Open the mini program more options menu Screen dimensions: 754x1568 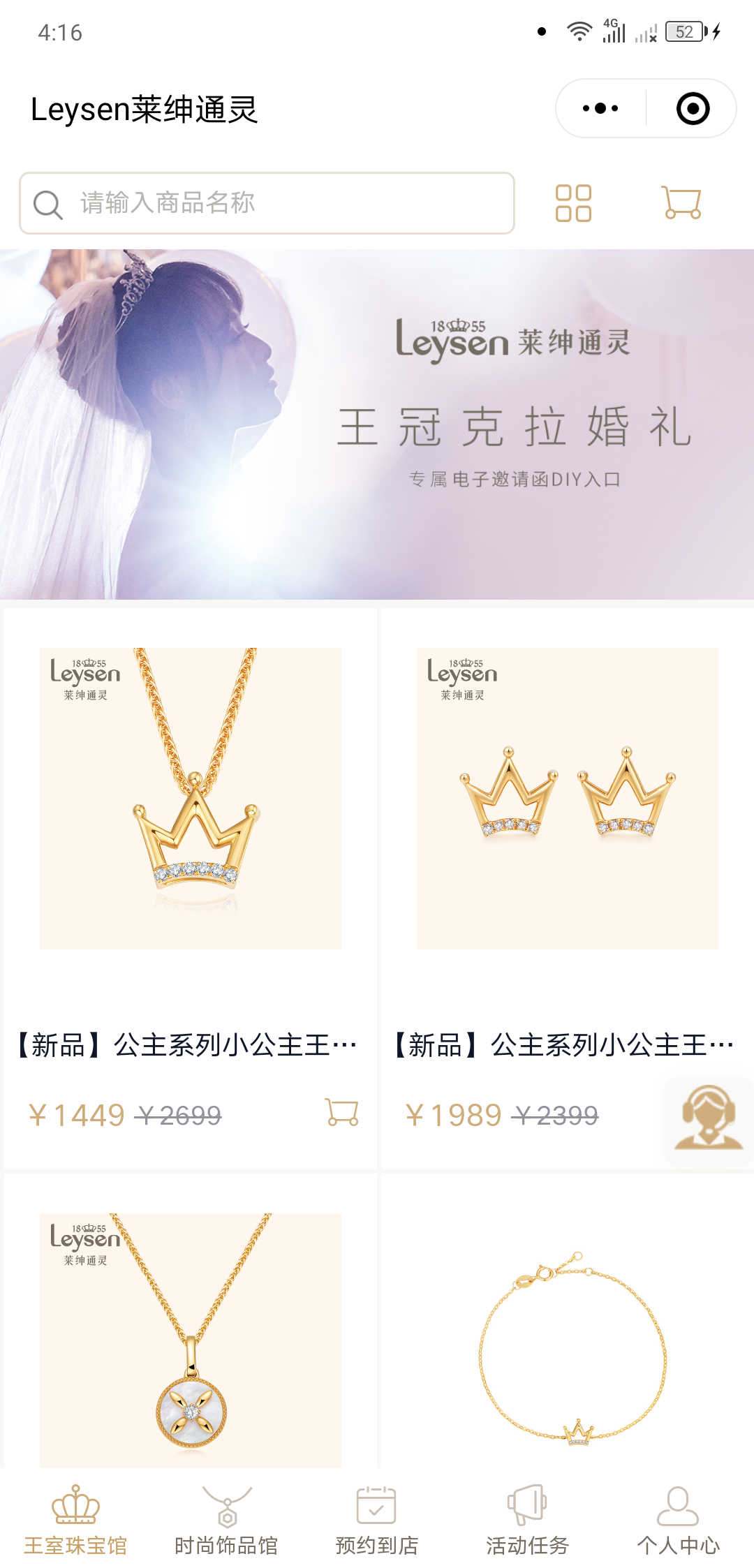point(600,108)
